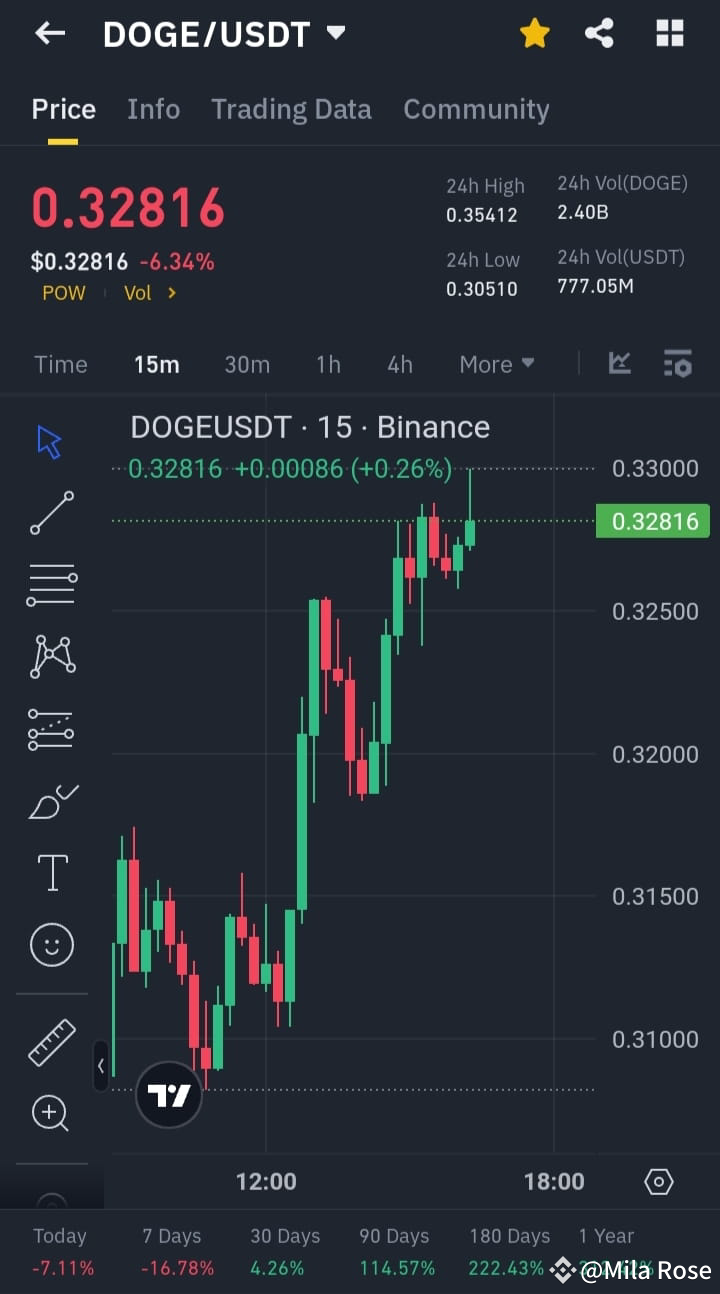Viewport: 720px width, 1294px height.
Task: Collapse the drawing toolbar with the chevron
Action: coord(101,1066)
